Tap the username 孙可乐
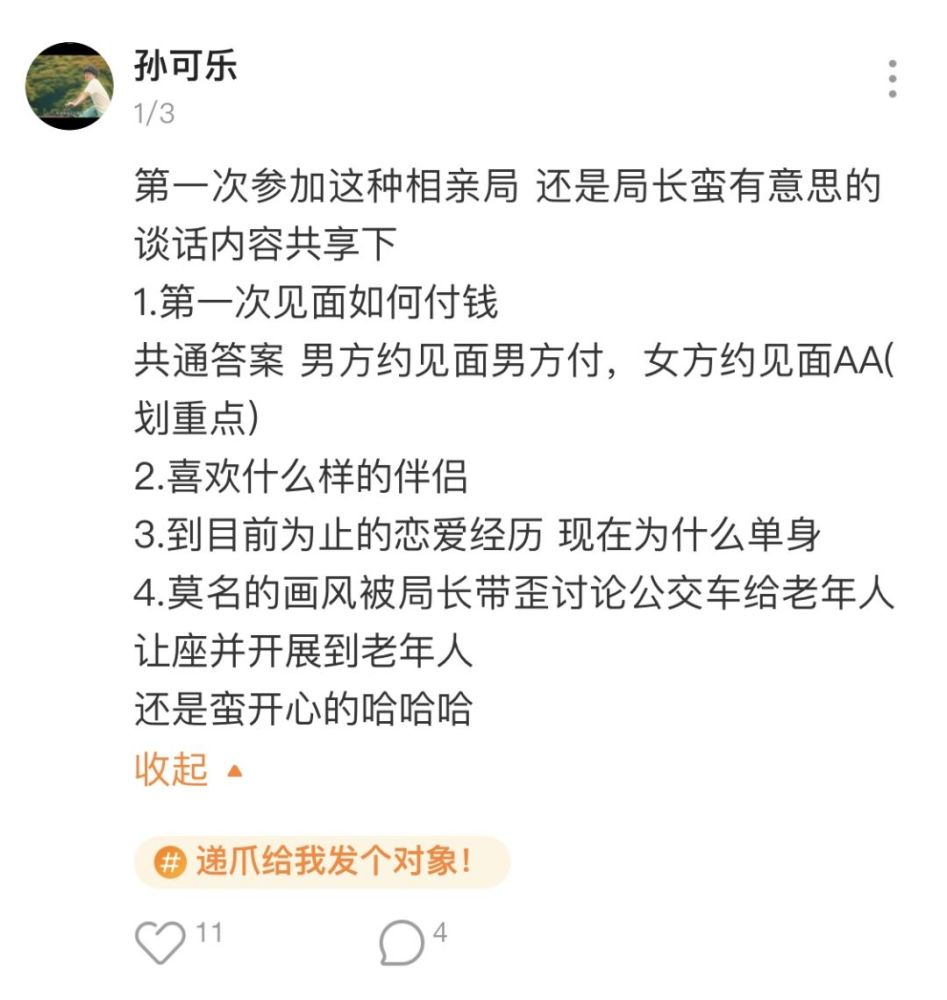 (x=185, y=66)
